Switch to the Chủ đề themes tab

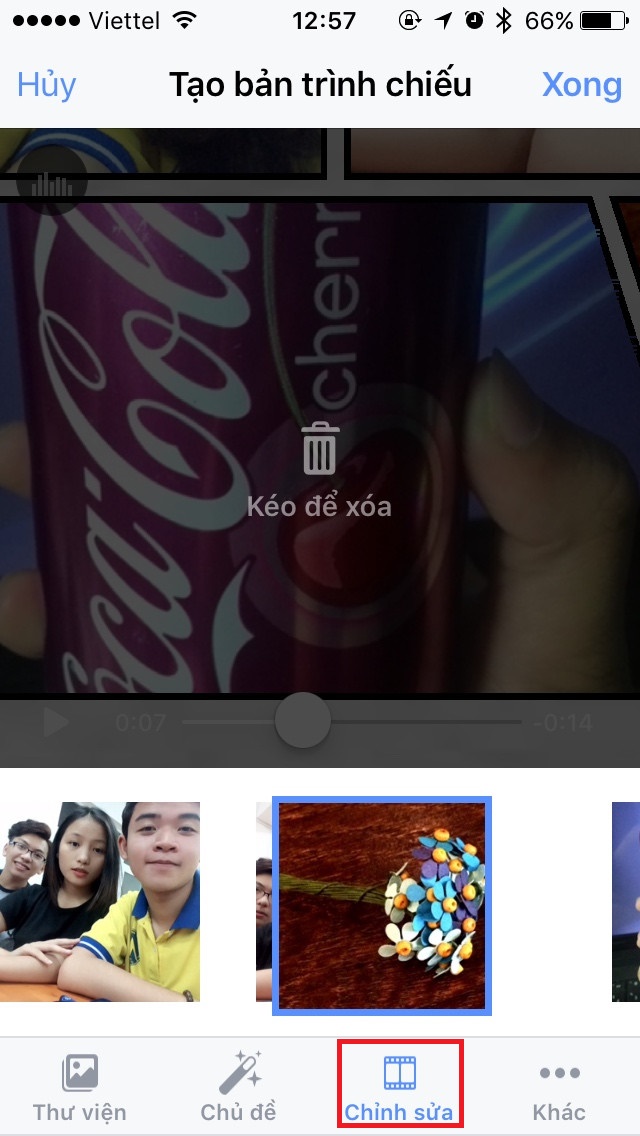click(239, 1086)
